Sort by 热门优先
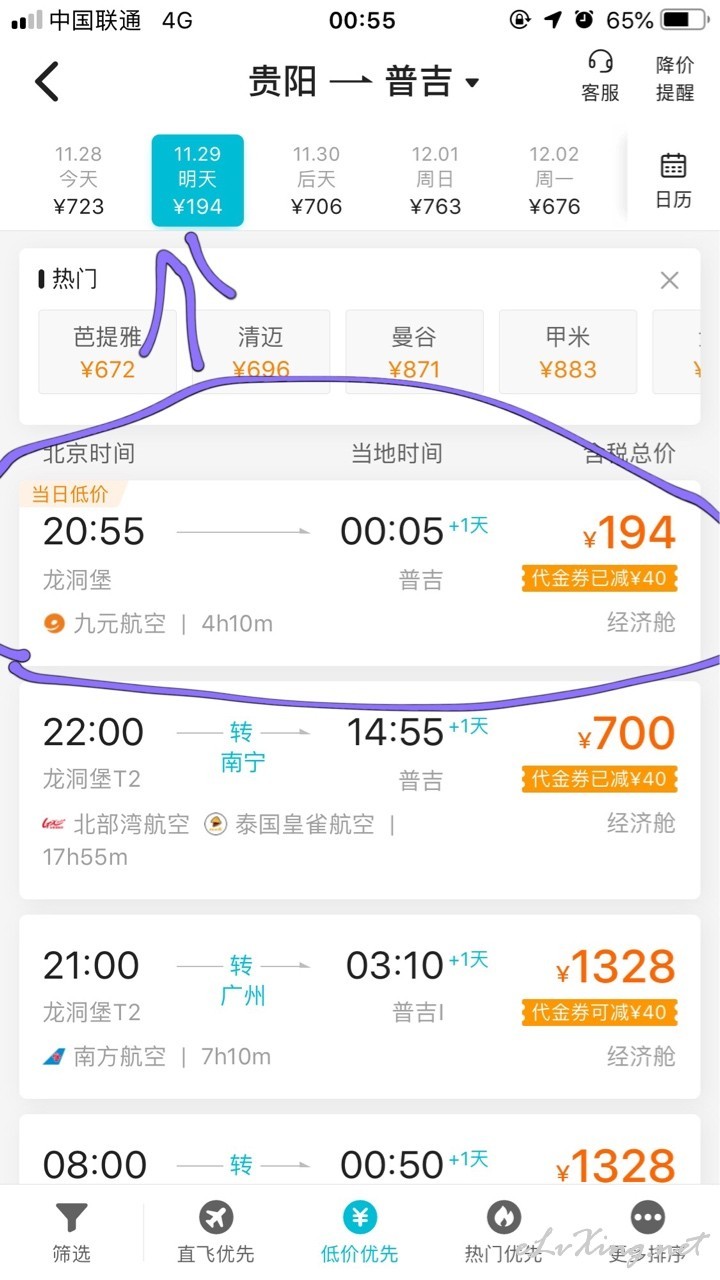Image resolution: width=720 pixels, height=1280 pixels. [503, 1232]
